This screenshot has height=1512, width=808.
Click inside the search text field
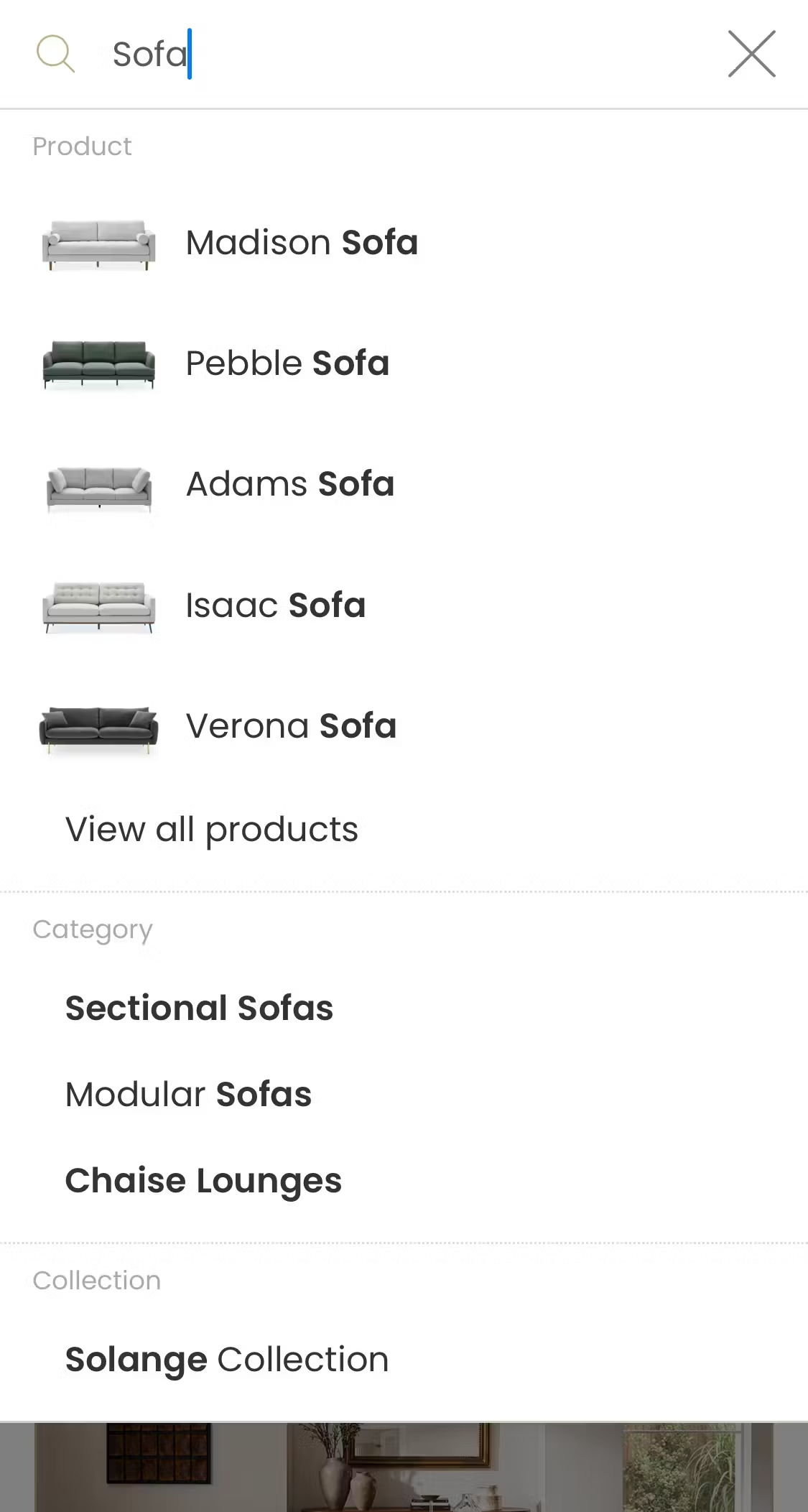(x=359, y=54)
